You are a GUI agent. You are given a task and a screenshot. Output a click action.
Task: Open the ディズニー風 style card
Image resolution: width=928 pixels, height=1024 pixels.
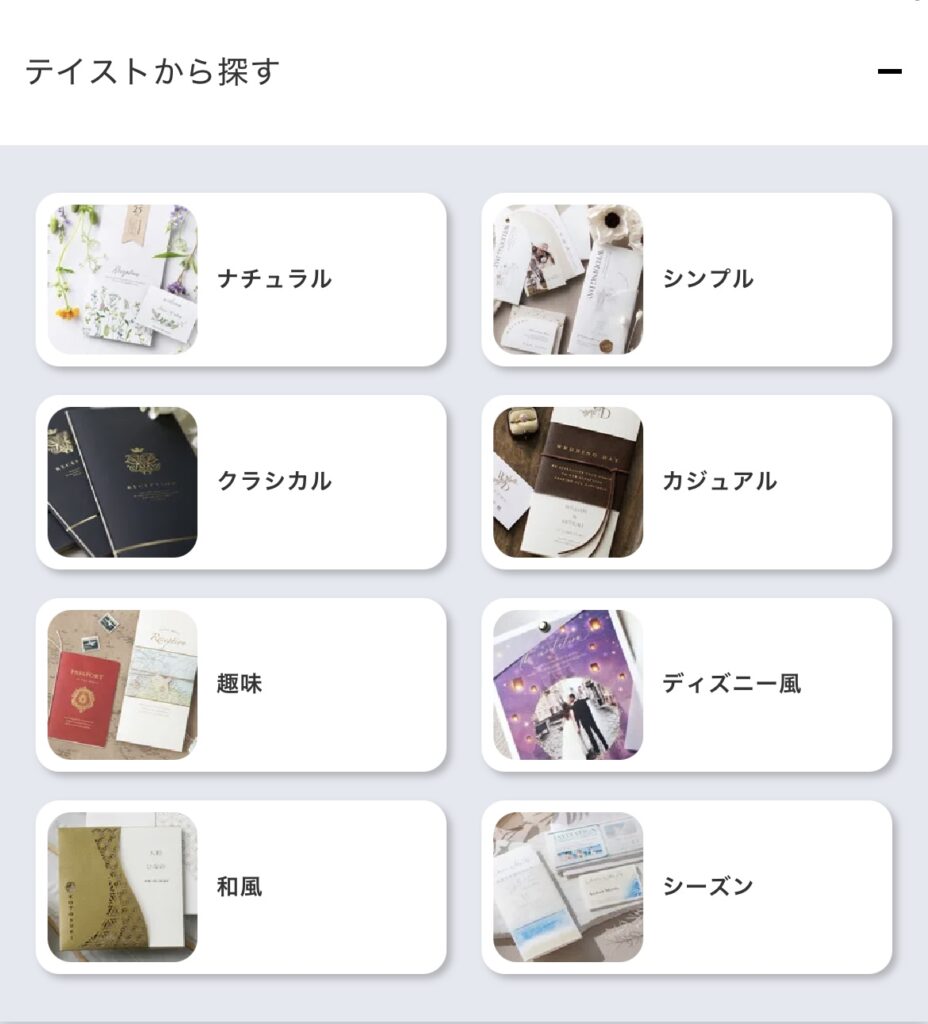687,684
